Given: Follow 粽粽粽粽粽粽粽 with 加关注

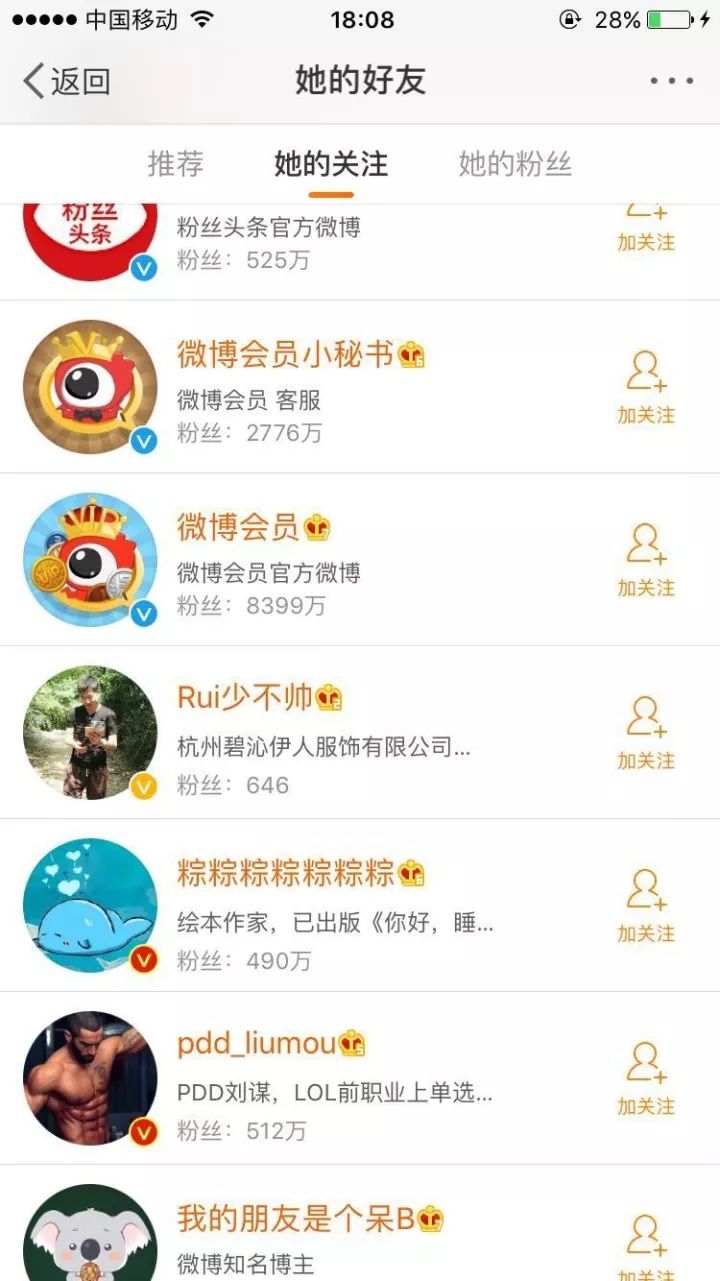Looking at the screenshot, I should point(646,907).
